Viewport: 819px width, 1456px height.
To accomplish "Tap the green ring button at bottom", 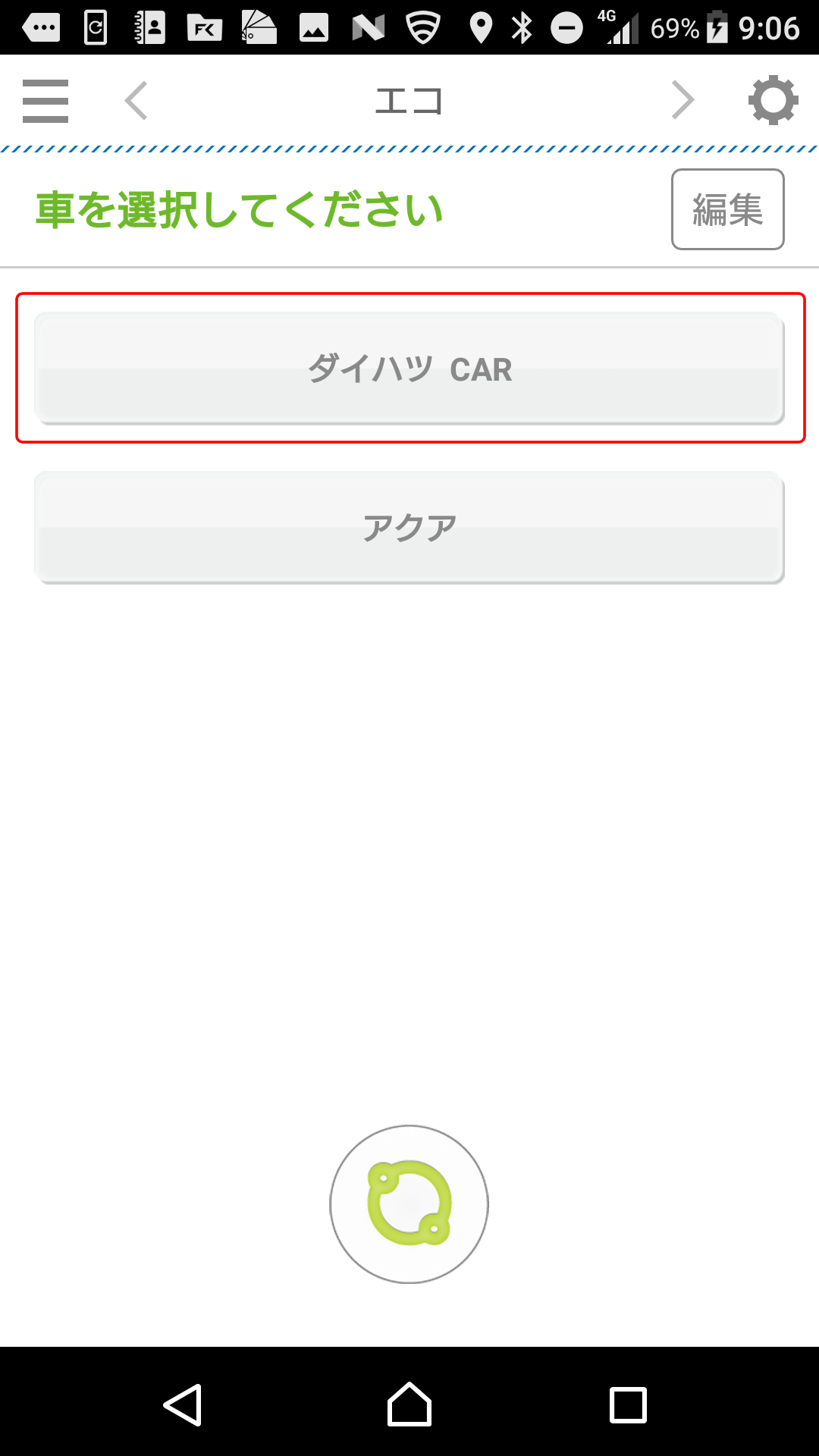I will point(409,1204).
